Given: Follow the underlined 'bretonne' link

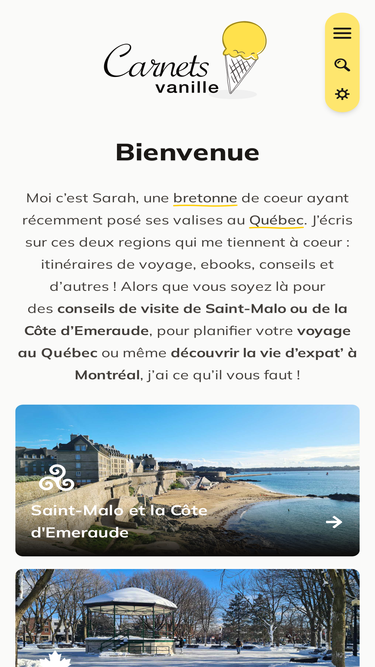Looking at the screenshot, I should click(x=205, y=198).
